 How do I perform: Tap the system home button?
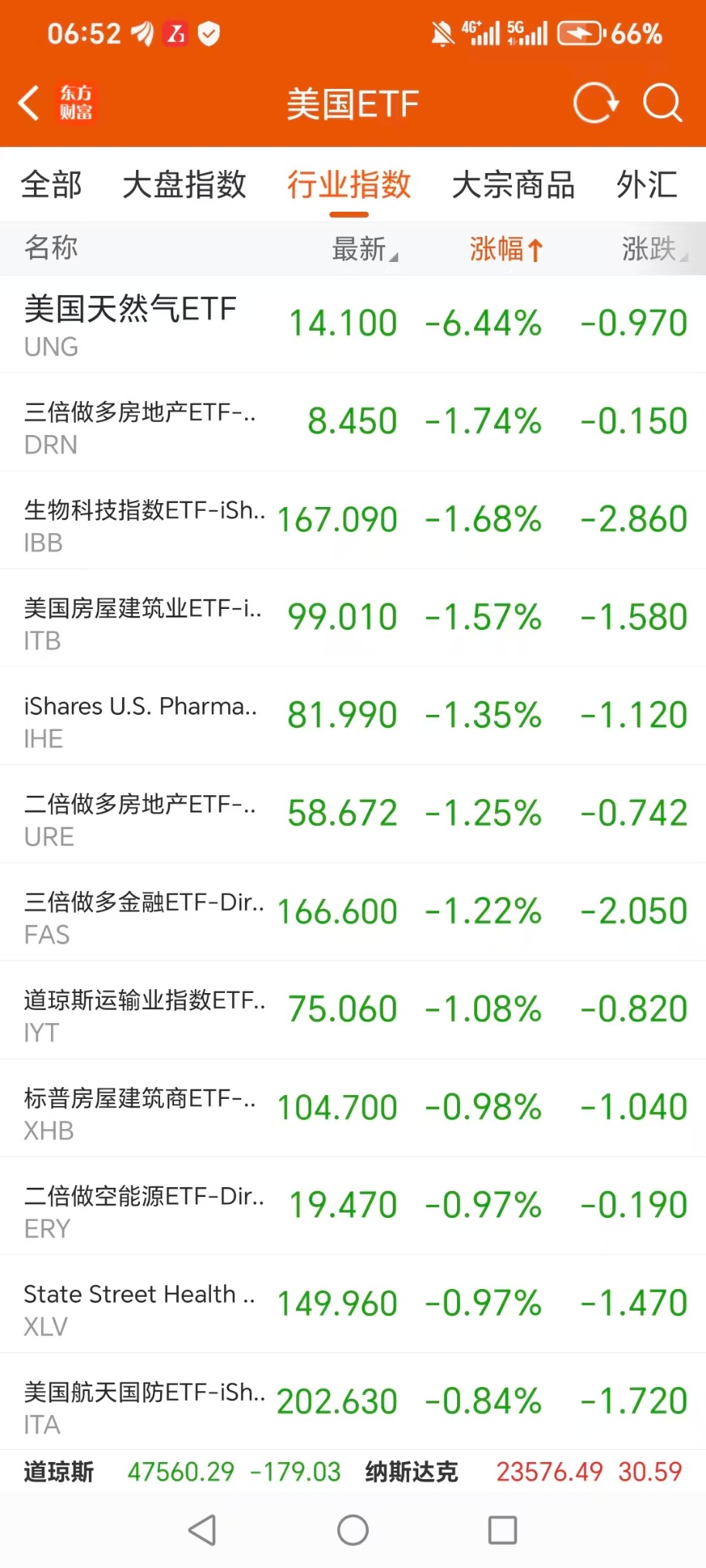coord(353,1530)
